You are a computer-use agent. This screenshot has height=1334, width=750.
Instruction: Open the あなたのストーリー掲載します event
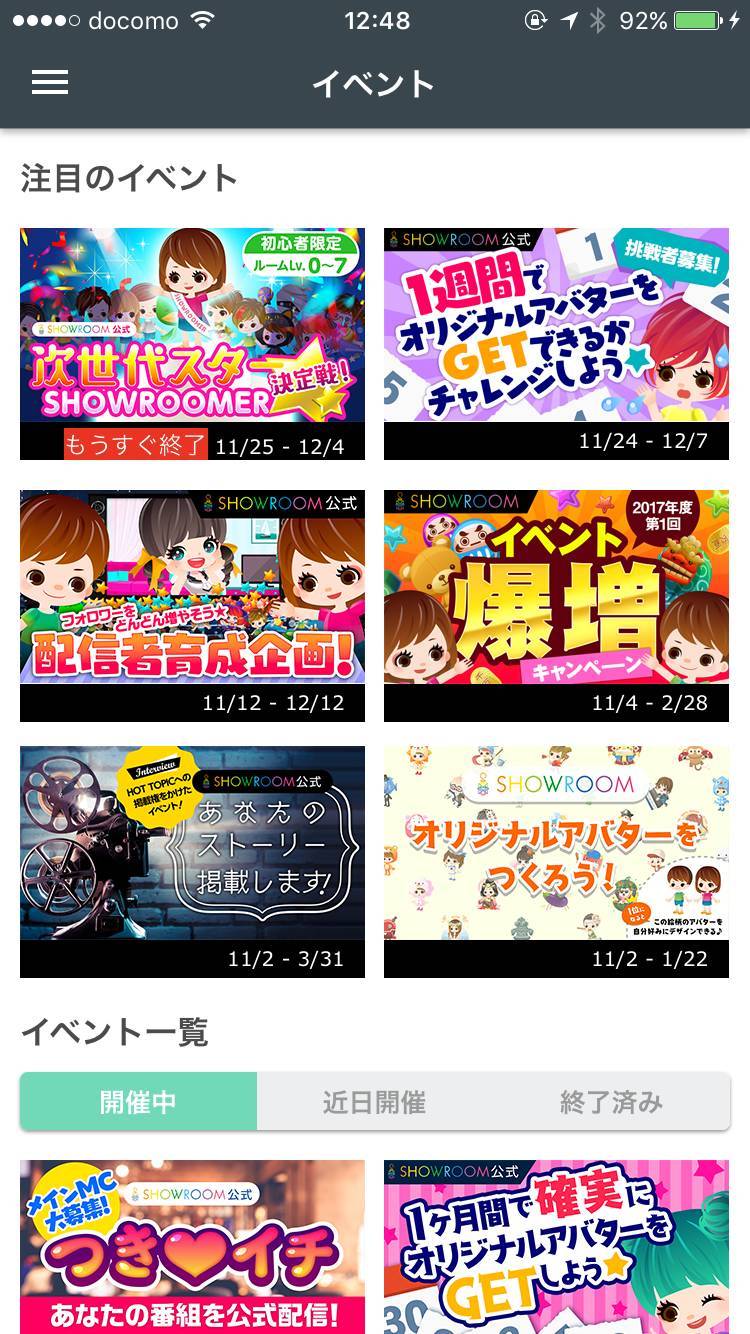point(192,844)
